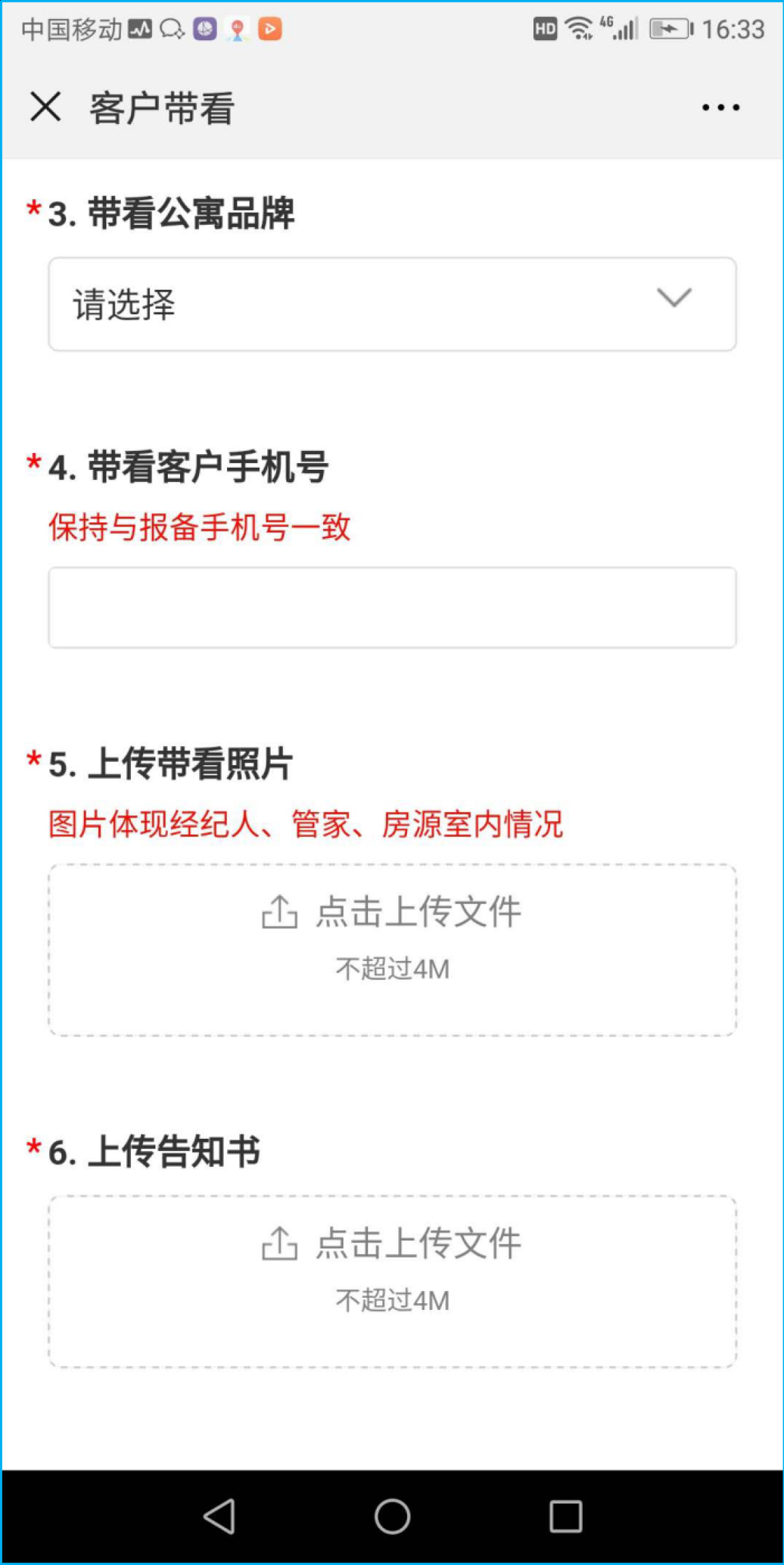784x1565 pixels.
Task: Close the 客户带看 page
Action: tap(45, 108)
